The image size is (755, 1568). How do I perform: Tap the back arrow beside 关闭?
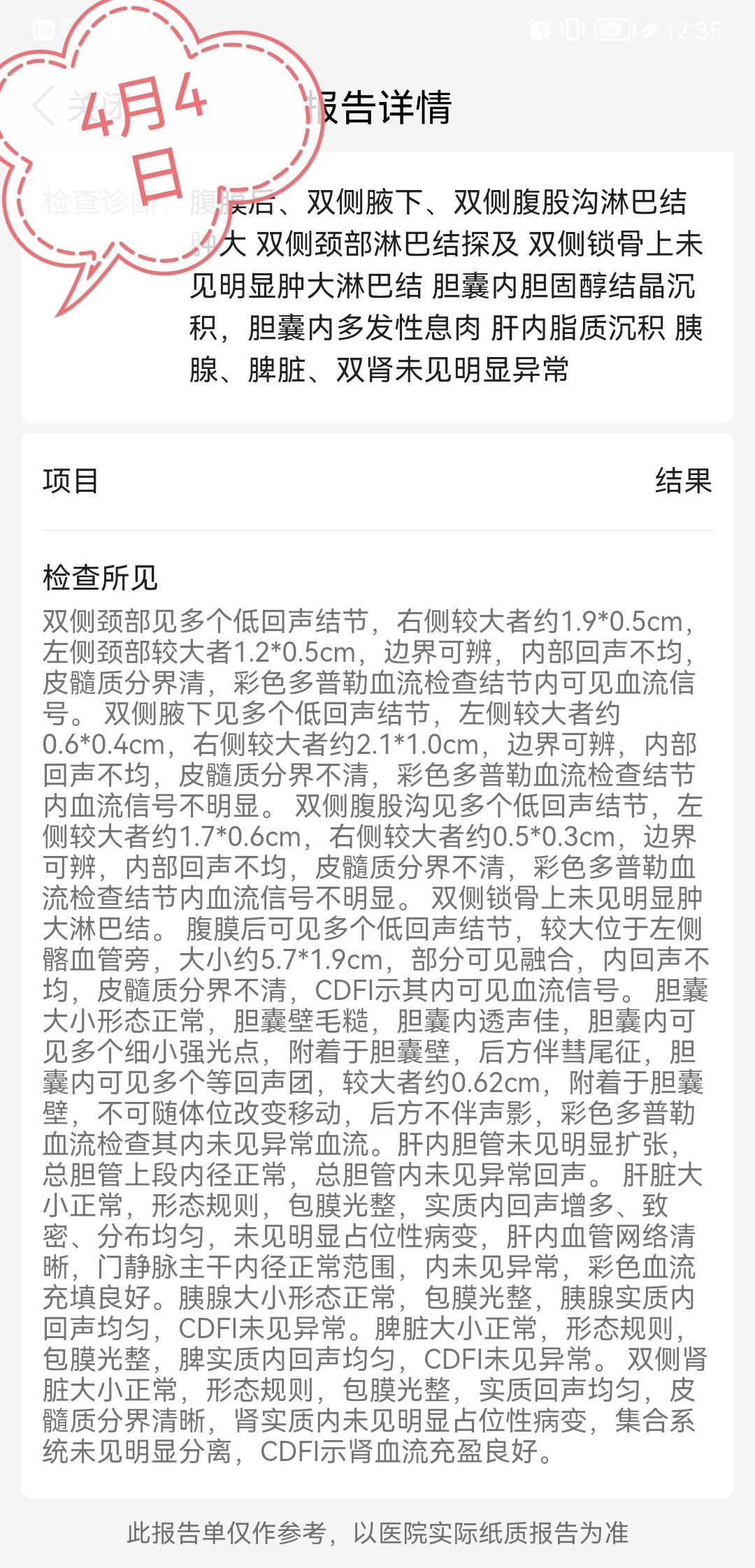[43, 106]
